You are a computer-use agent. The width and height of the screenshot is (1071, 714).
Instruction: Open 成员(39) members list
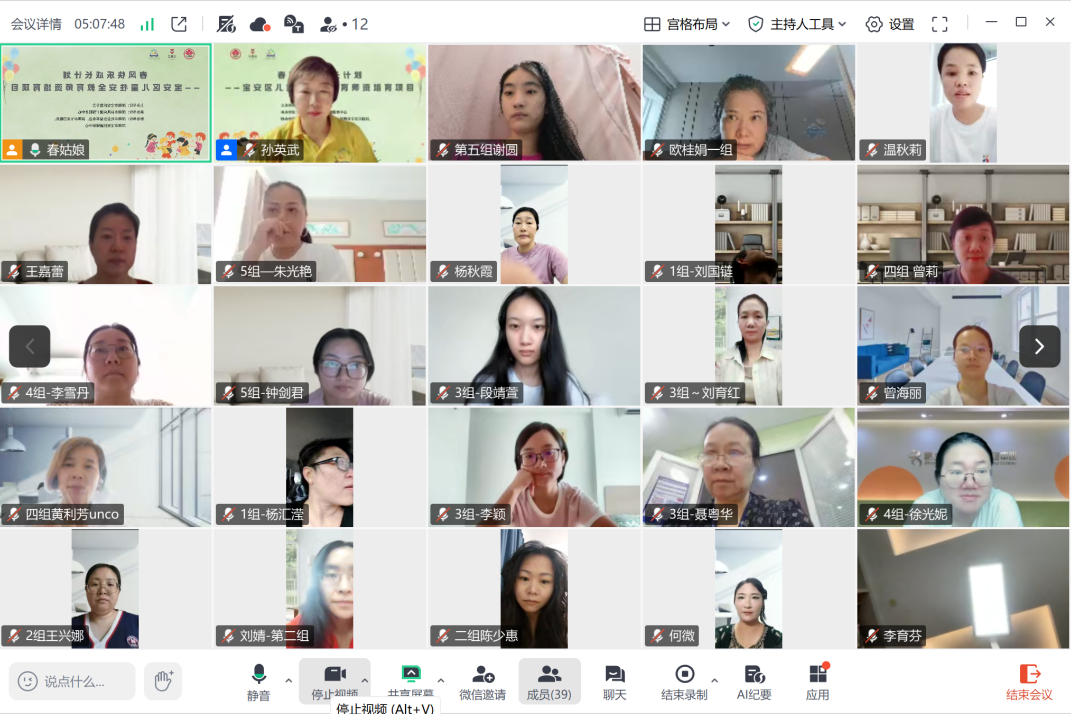[549, 682]
